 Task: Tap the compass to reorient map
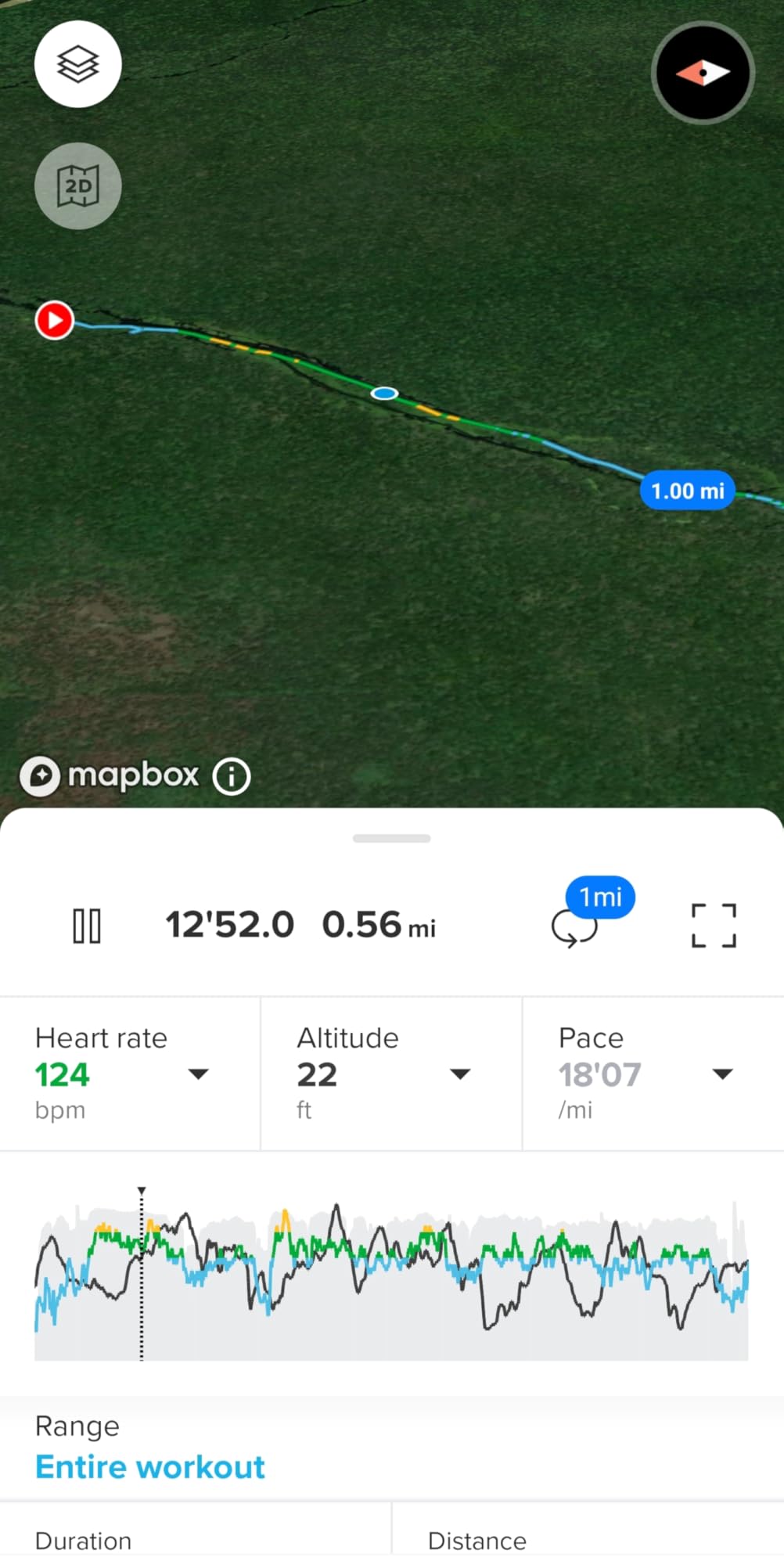(703, 73)
